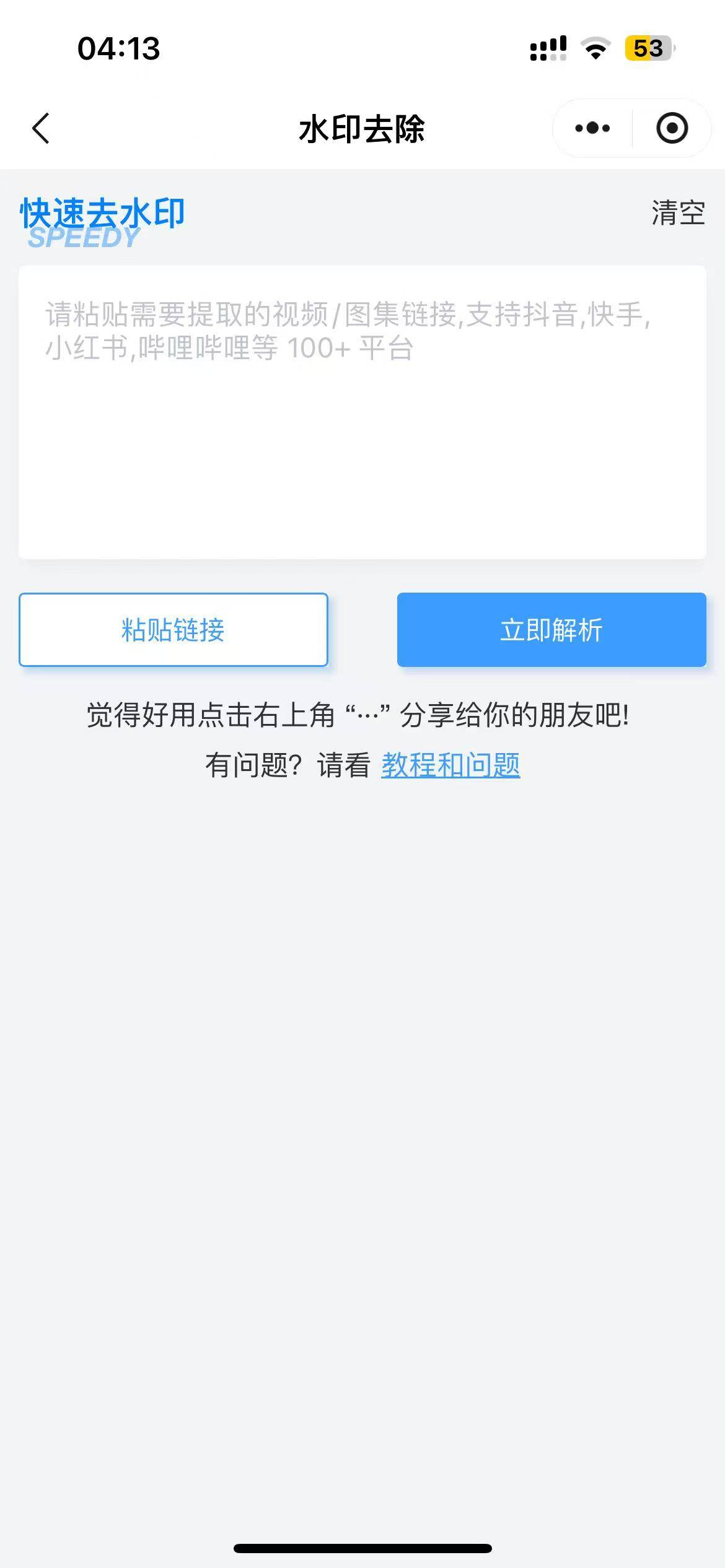Focus the link paste text box
This screenshot has height=1568, width=725.
[x=362, y=412]
